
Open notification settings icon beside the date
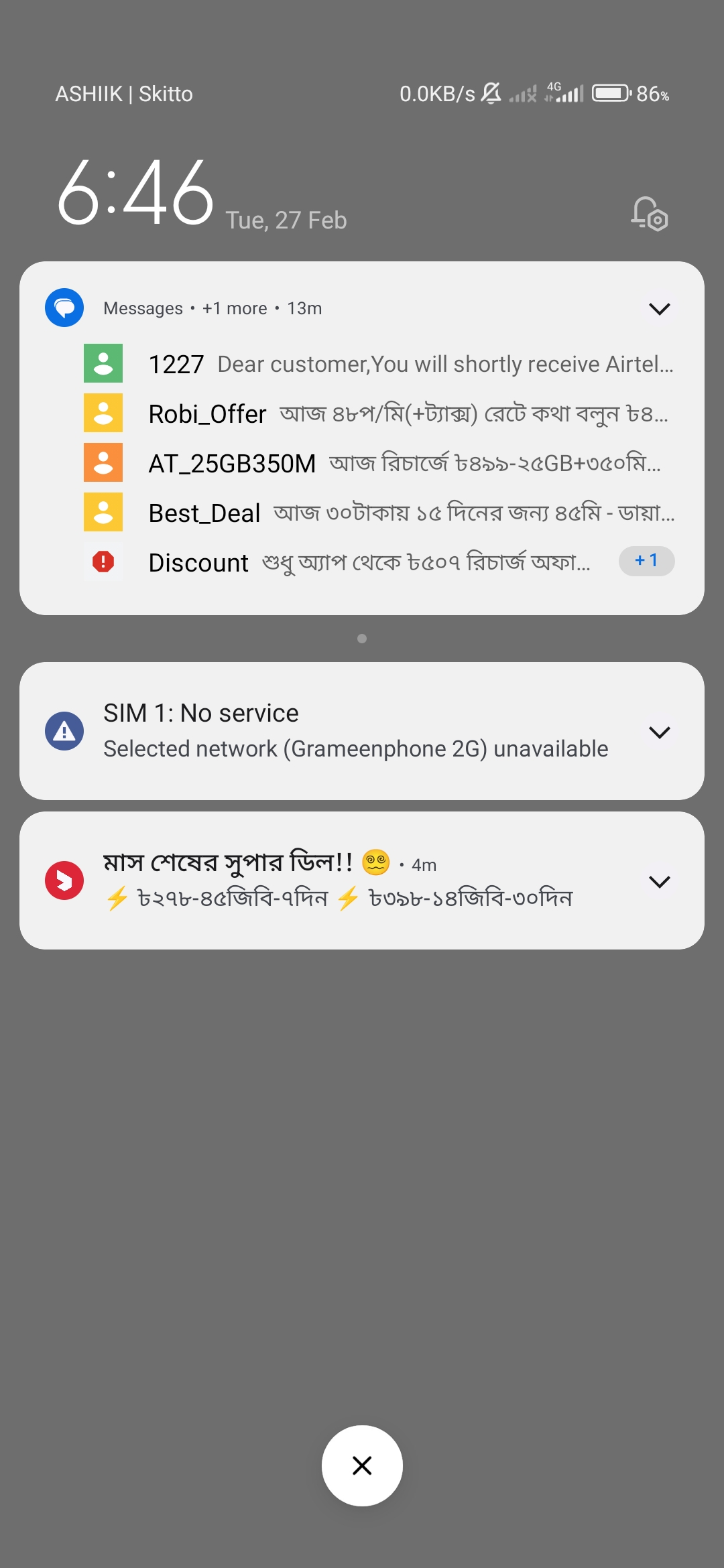pyautogui.click(x=649, y=214)
